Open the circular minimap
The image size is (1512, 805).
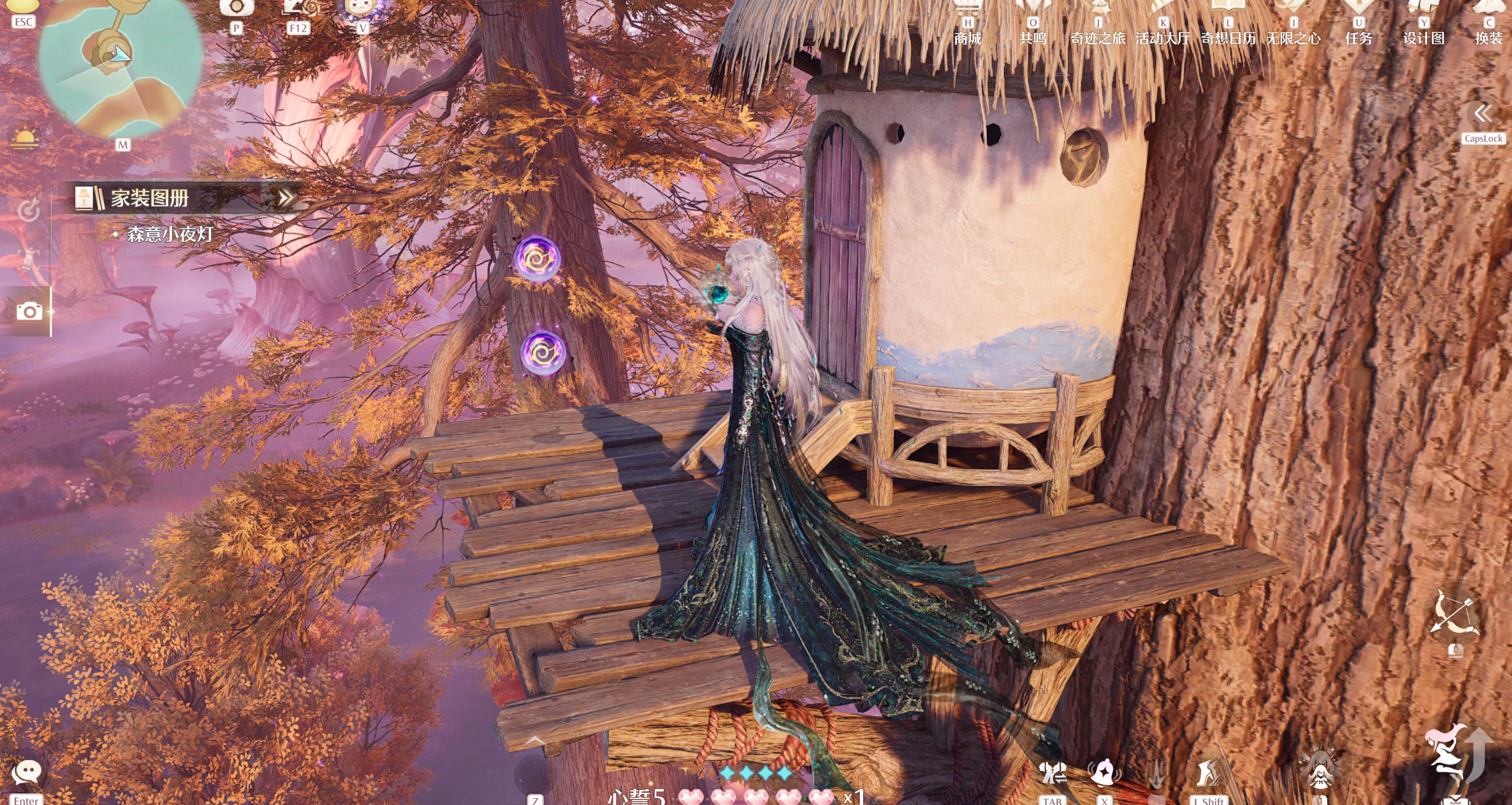[x=121, y=64]
